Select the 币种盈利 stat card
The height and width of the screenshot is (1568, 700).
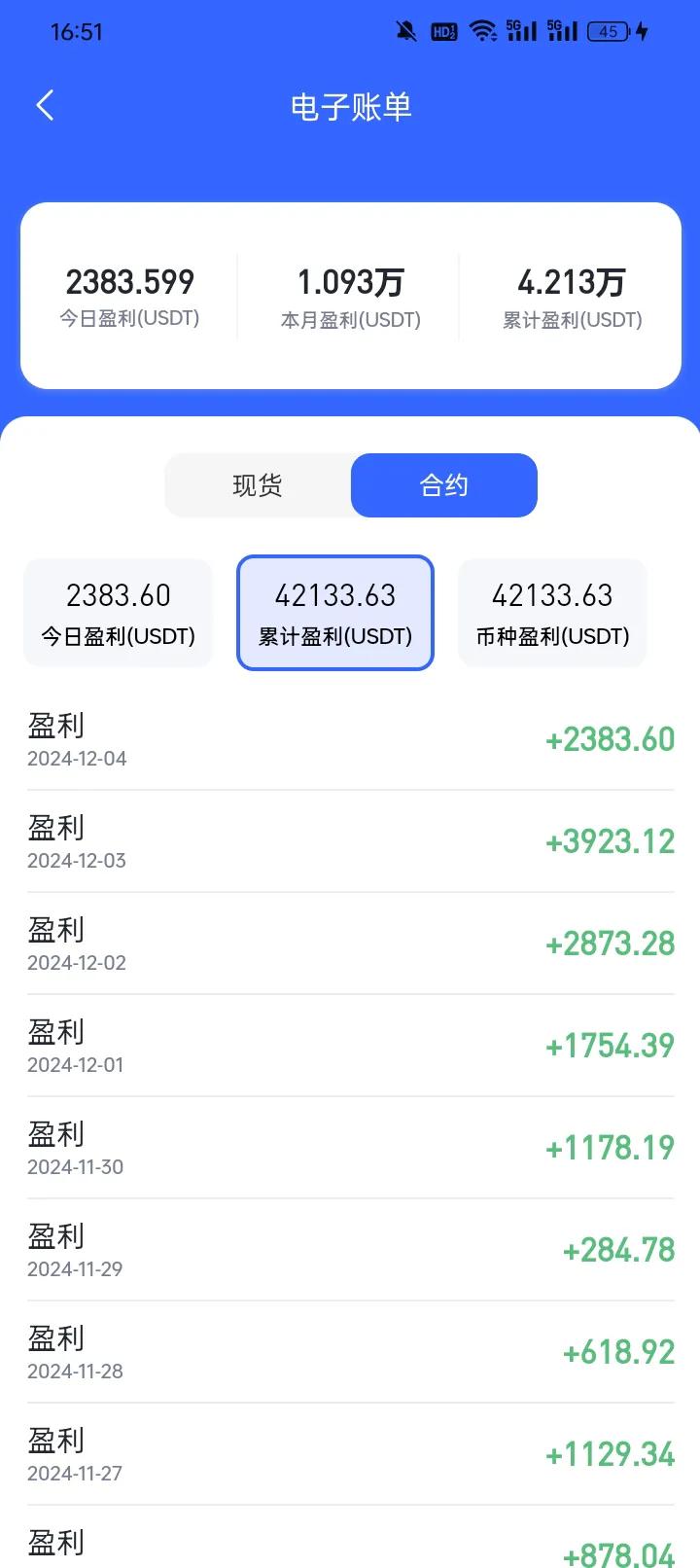[552, 613]
